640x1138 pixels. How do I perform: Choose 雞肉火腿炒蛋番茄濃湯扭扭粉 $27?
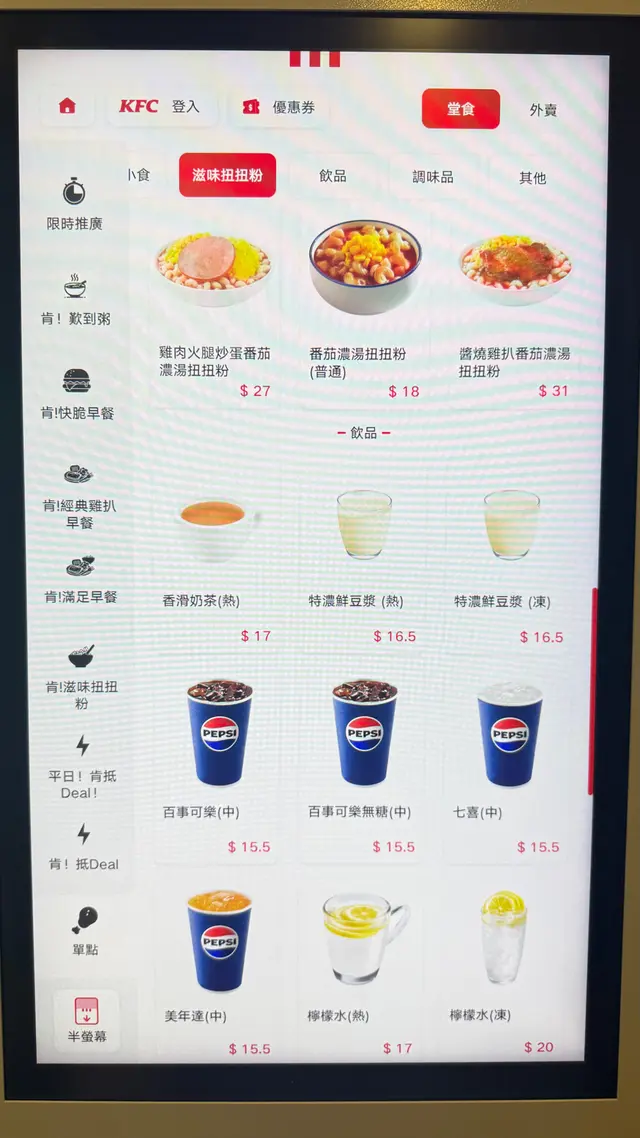(213, 310)
